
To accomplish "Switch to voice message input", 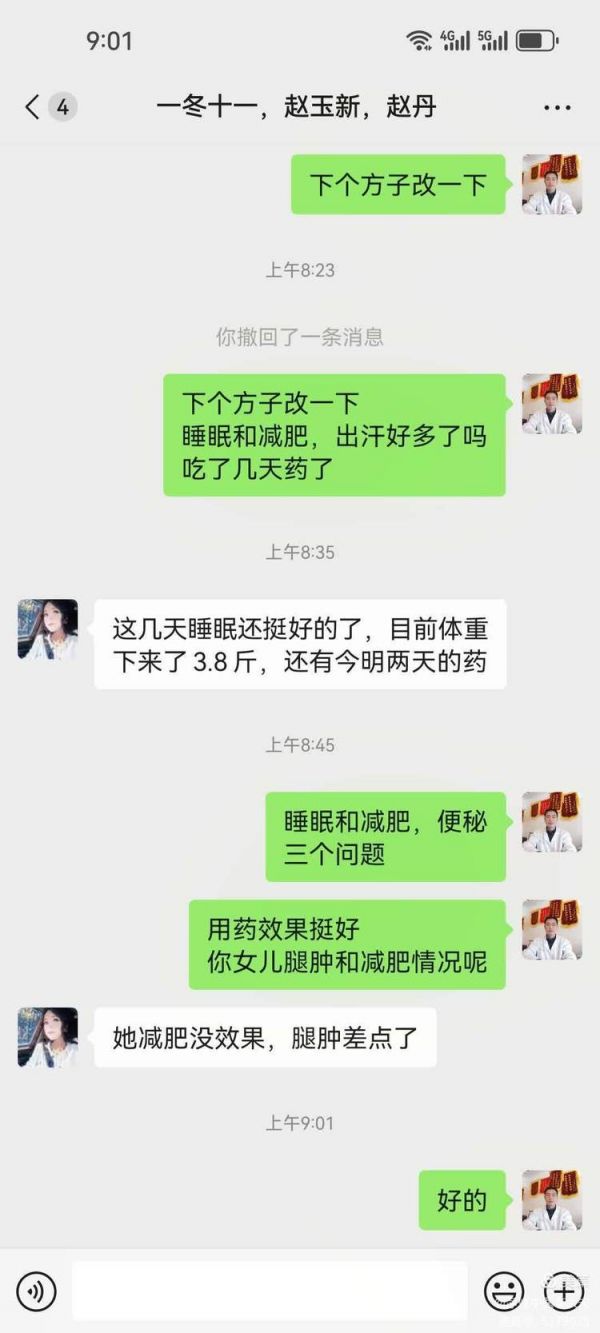I will click(x=37, y=1291).
